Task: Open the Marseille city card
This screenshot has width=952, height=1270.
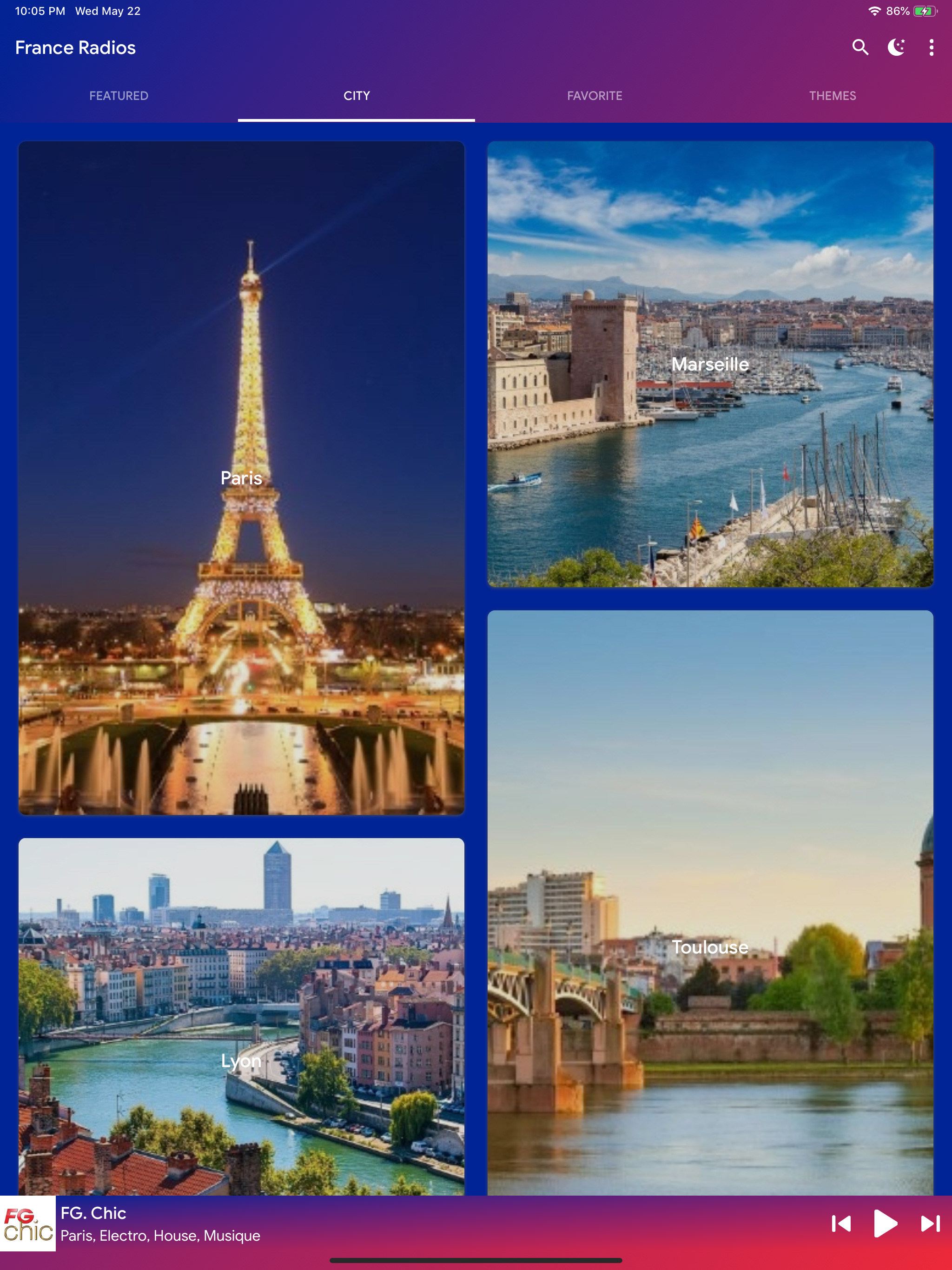Action: click(710, 364)
